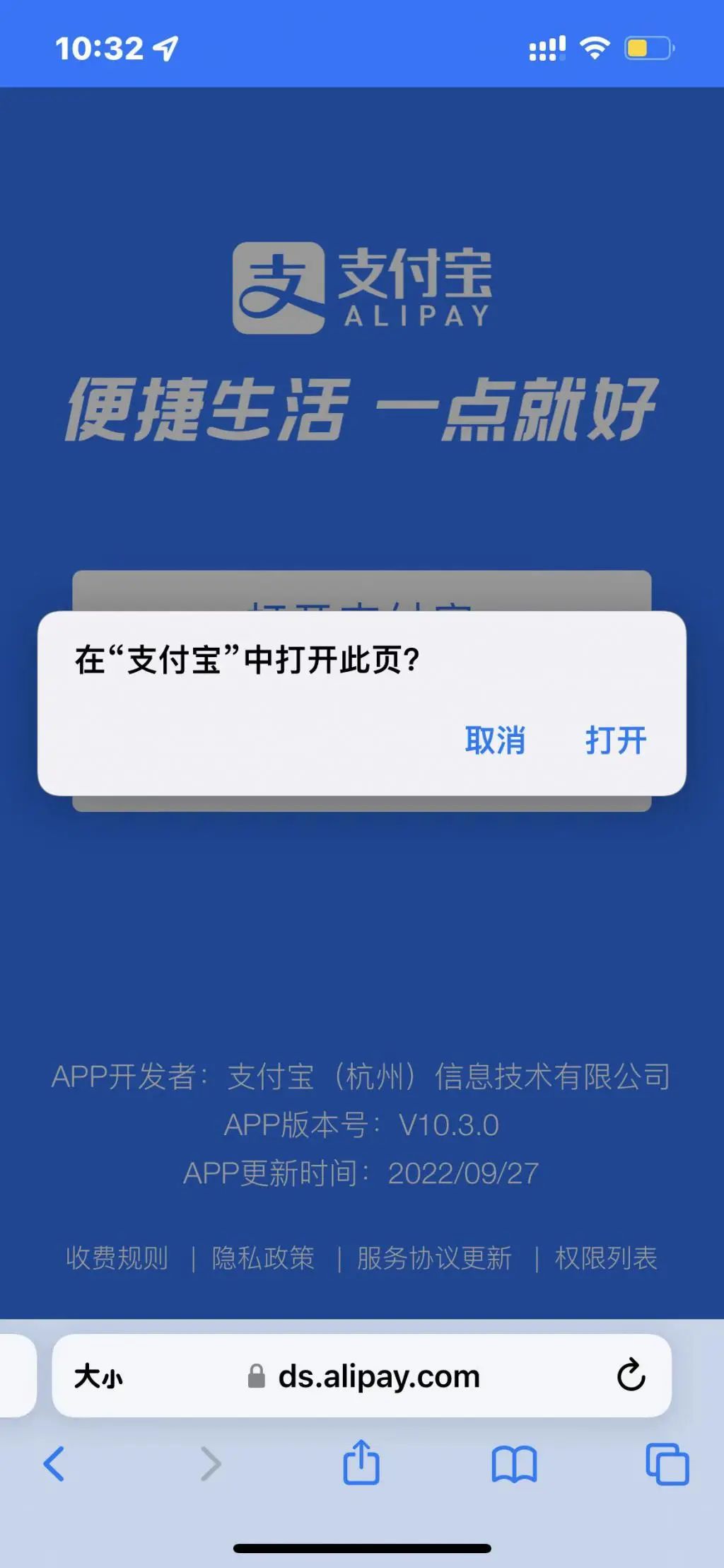Image resolution: width=724 pixels, height=1568 pixels.
Task: Tap 打开 to open page in Alipay
Action: [x=615, y=741]
